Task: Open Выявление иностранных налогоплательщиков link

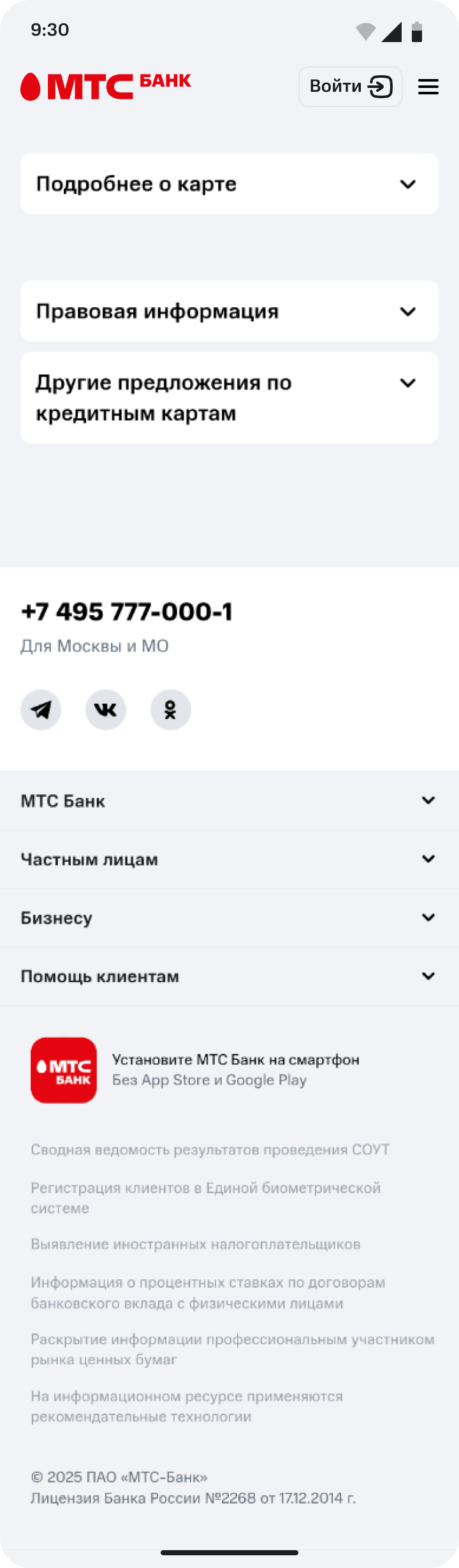Action: click(x=195, y=1244)
